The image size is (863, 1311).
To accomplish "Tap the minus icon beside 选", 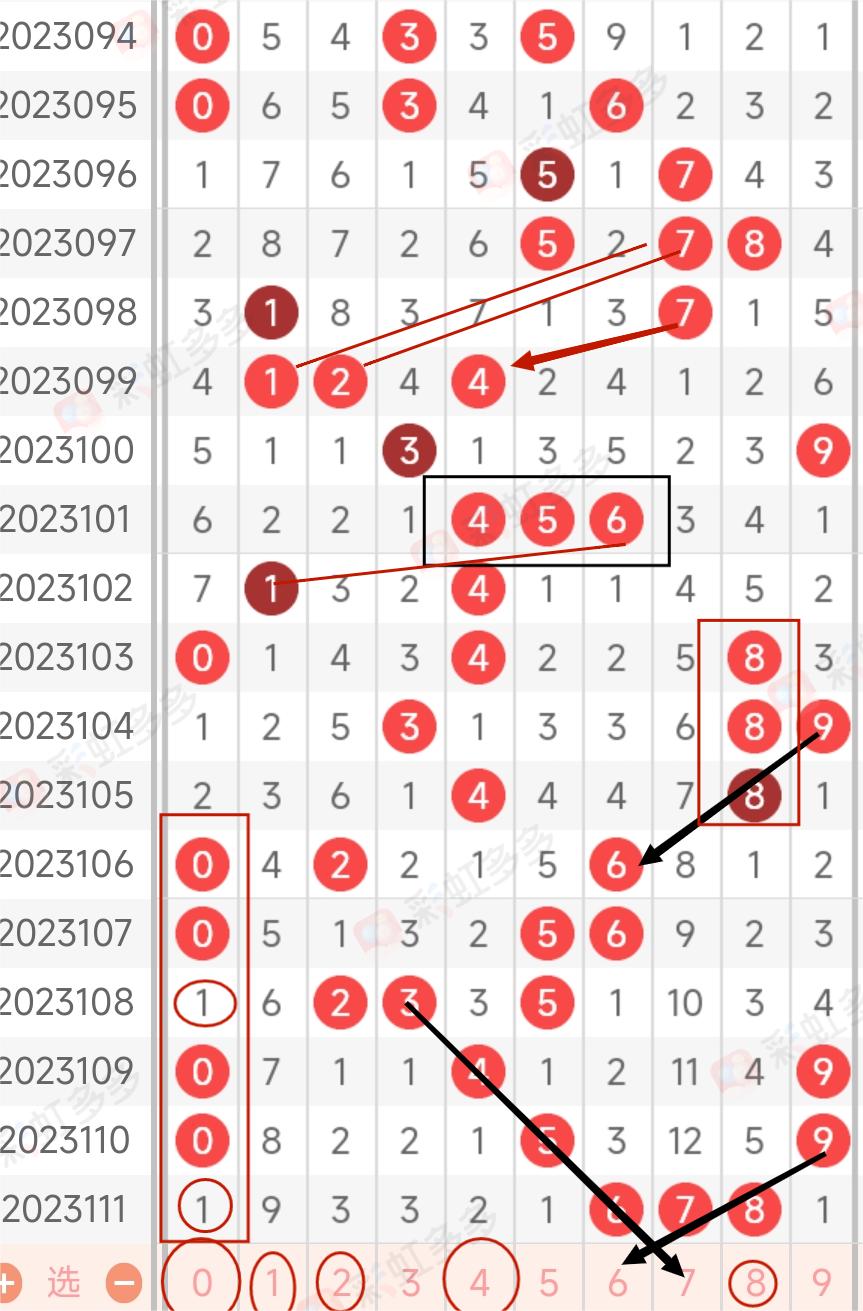I will [125, 1282].
